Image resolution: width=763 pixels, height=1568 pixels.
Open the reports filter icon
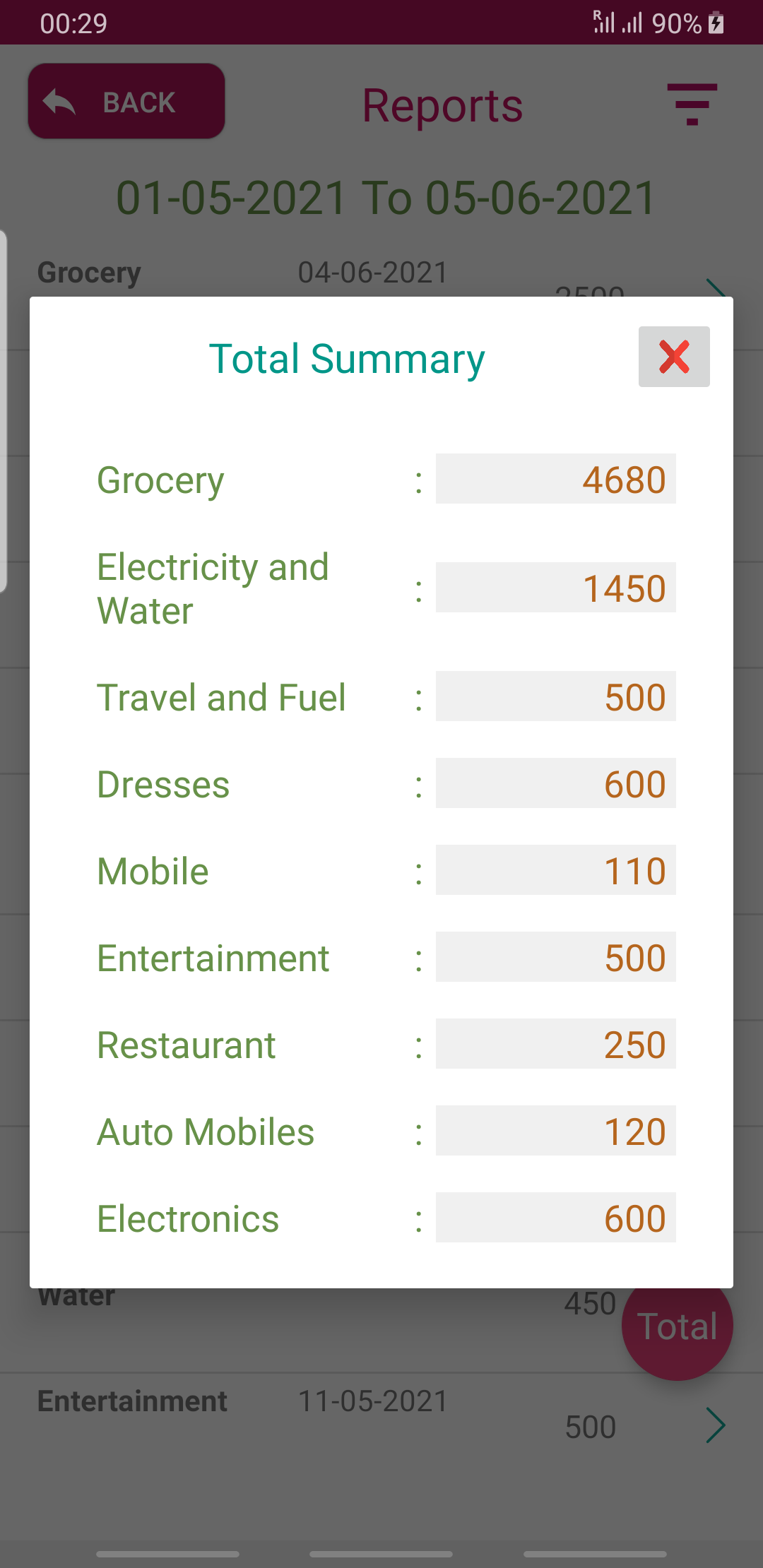click(x=692, y=105)
